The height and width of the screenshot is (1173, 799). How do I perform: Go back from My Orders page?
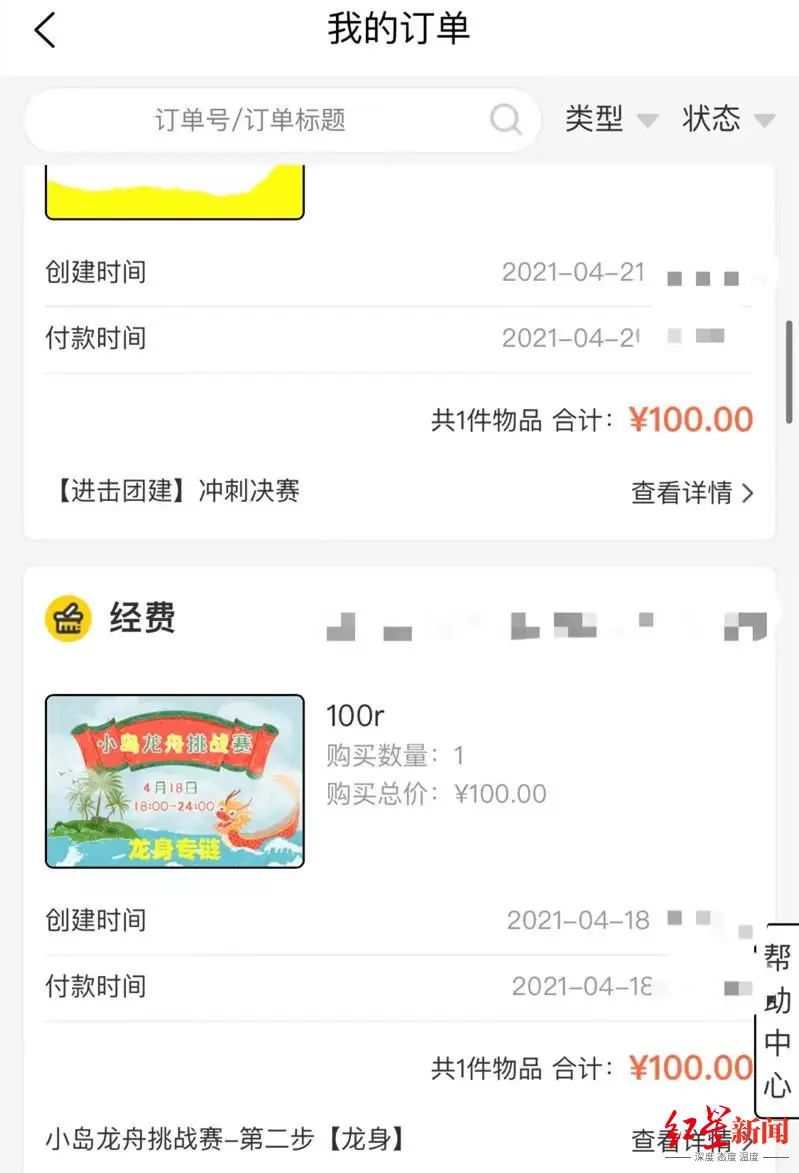pyautogui.click(x=45, y=30)
